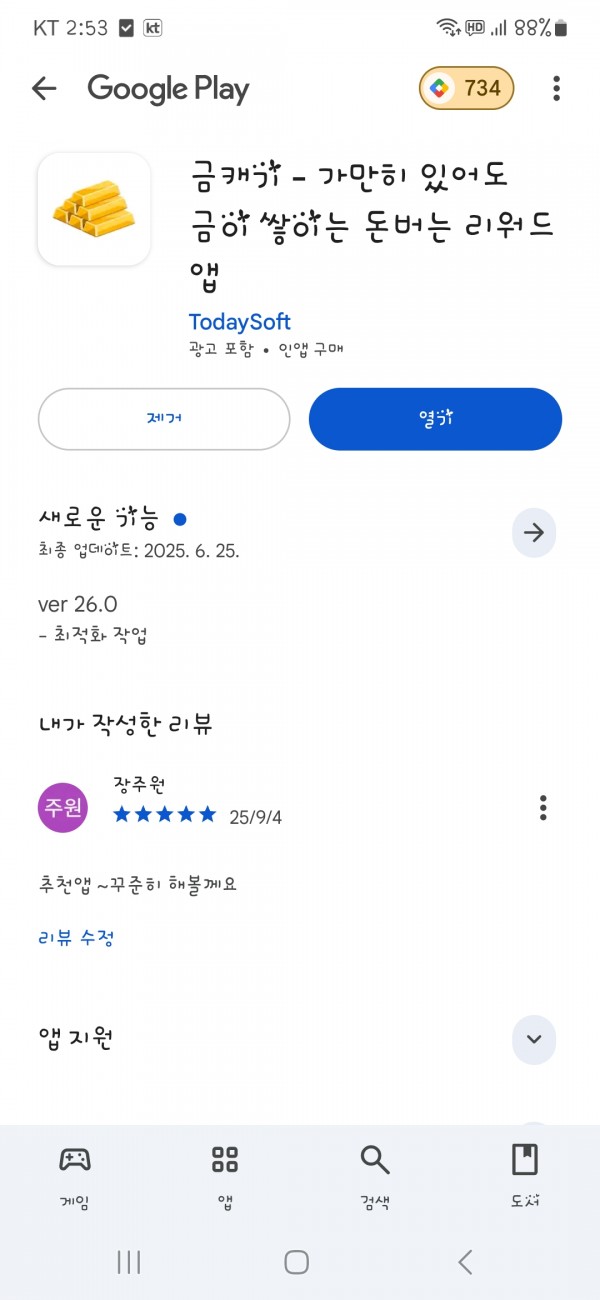Open the 새로운 기능 details arrow
This screenshot has width=600, height=1300.
(x=534, y=533)
